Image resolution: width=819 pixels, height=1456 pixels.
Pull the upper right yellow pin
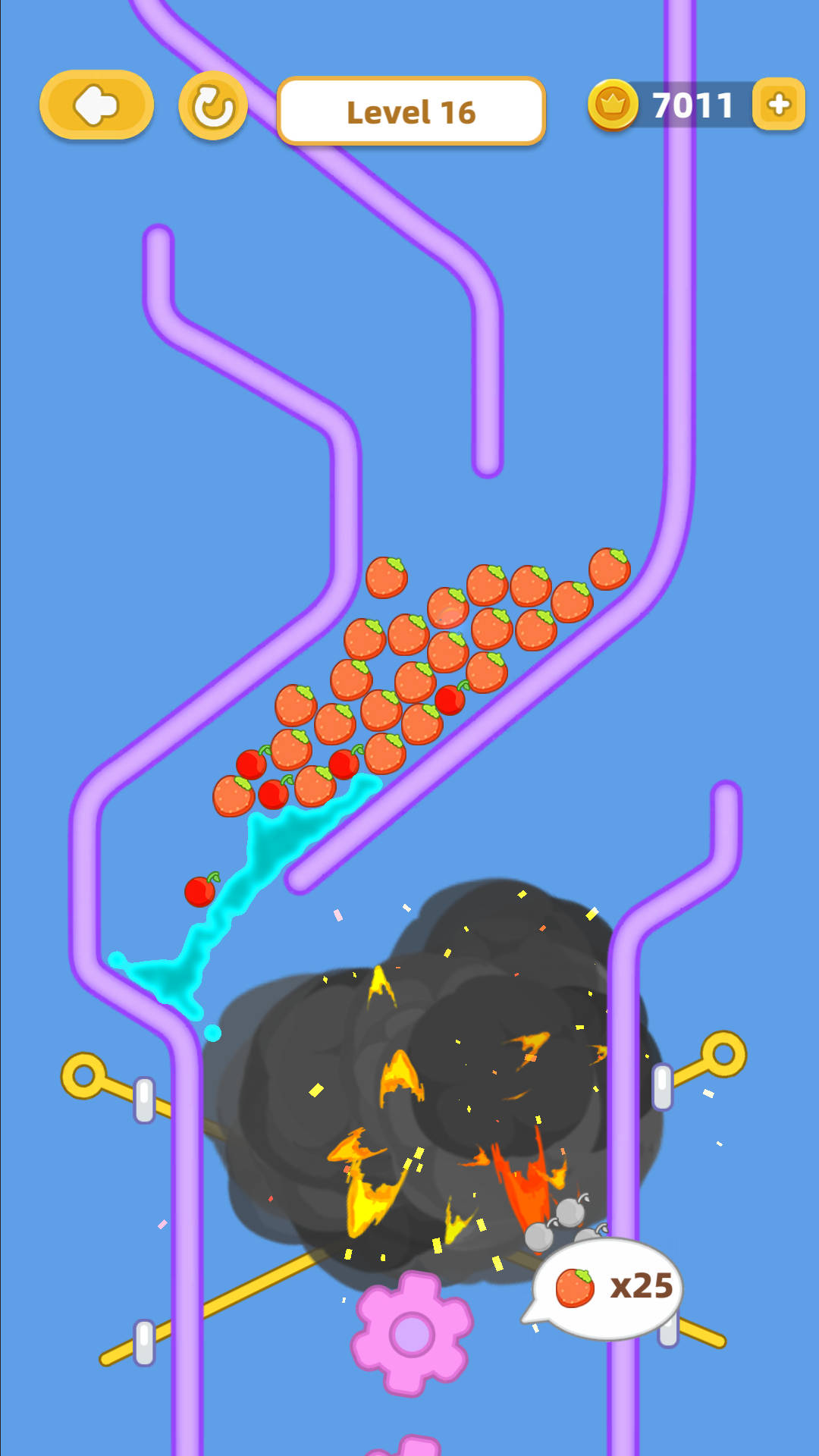pyautogui.click(x=723, y=1054)
